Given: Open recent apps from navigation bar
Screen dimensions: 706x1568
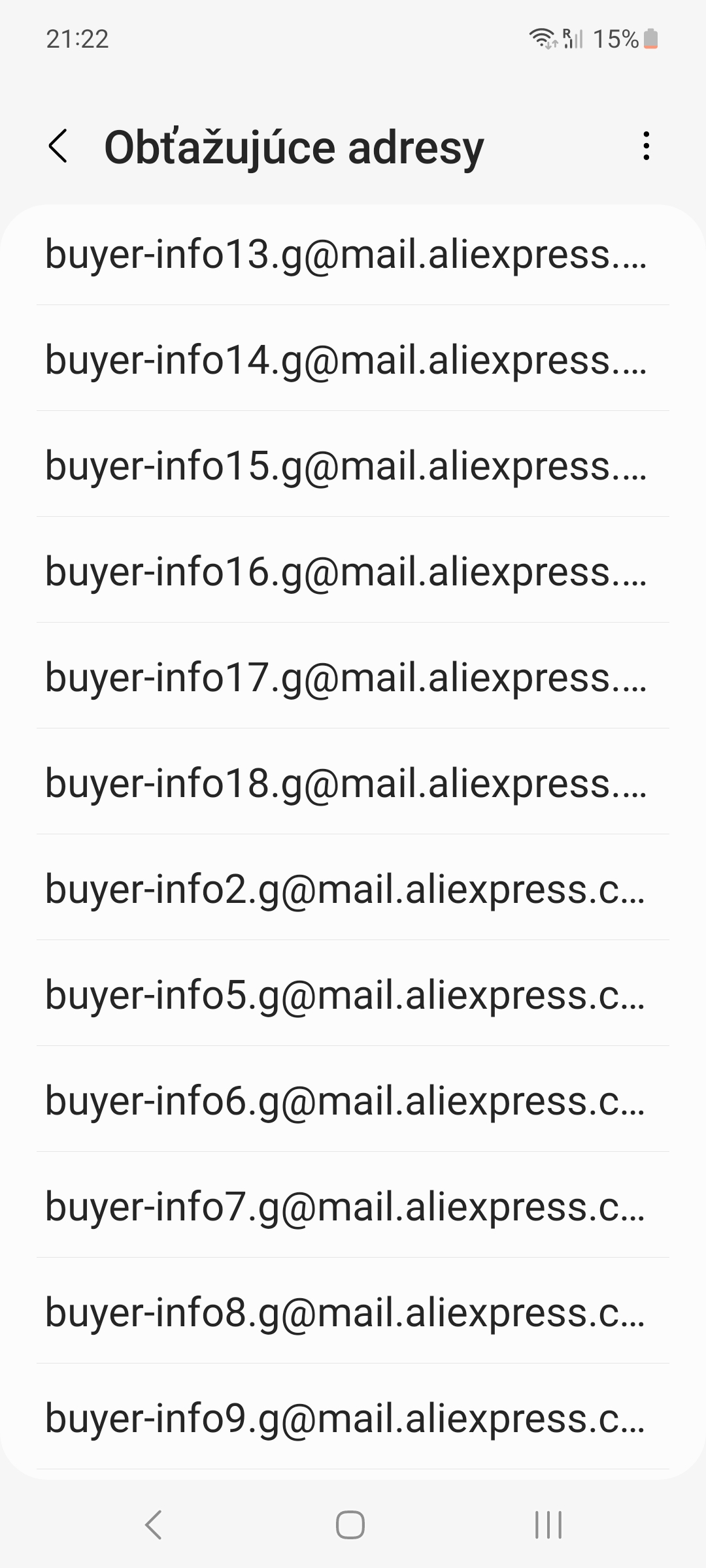Looking at the screenshot, I should pyautogui.click(x=548, y=1525).
